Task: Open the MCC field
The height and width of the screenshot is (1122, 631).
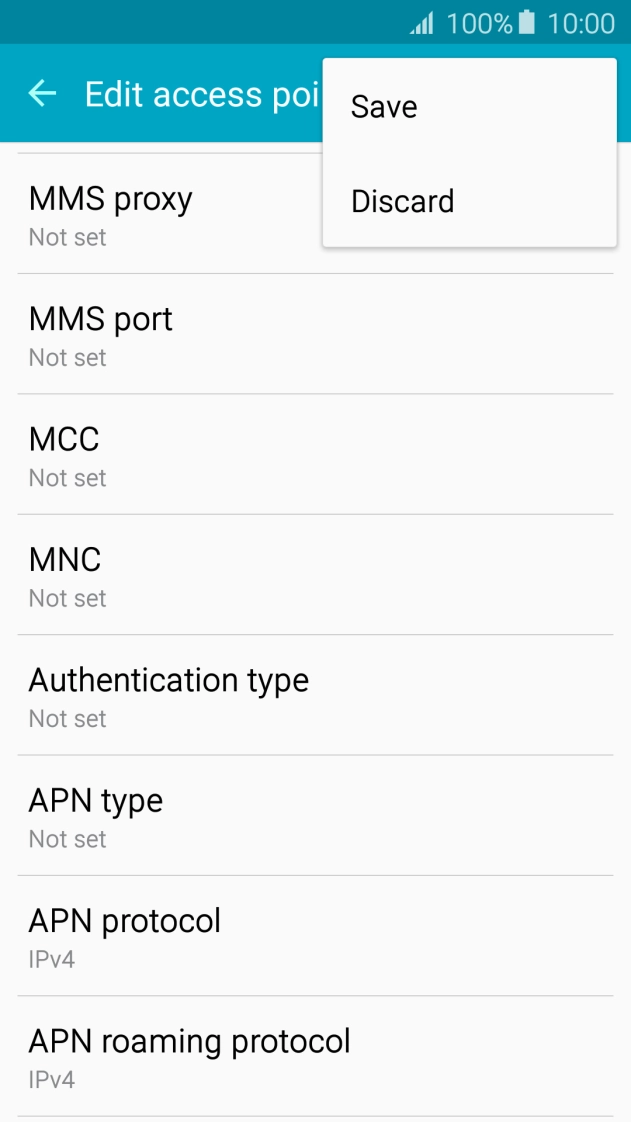Action: tap(315, 455)
